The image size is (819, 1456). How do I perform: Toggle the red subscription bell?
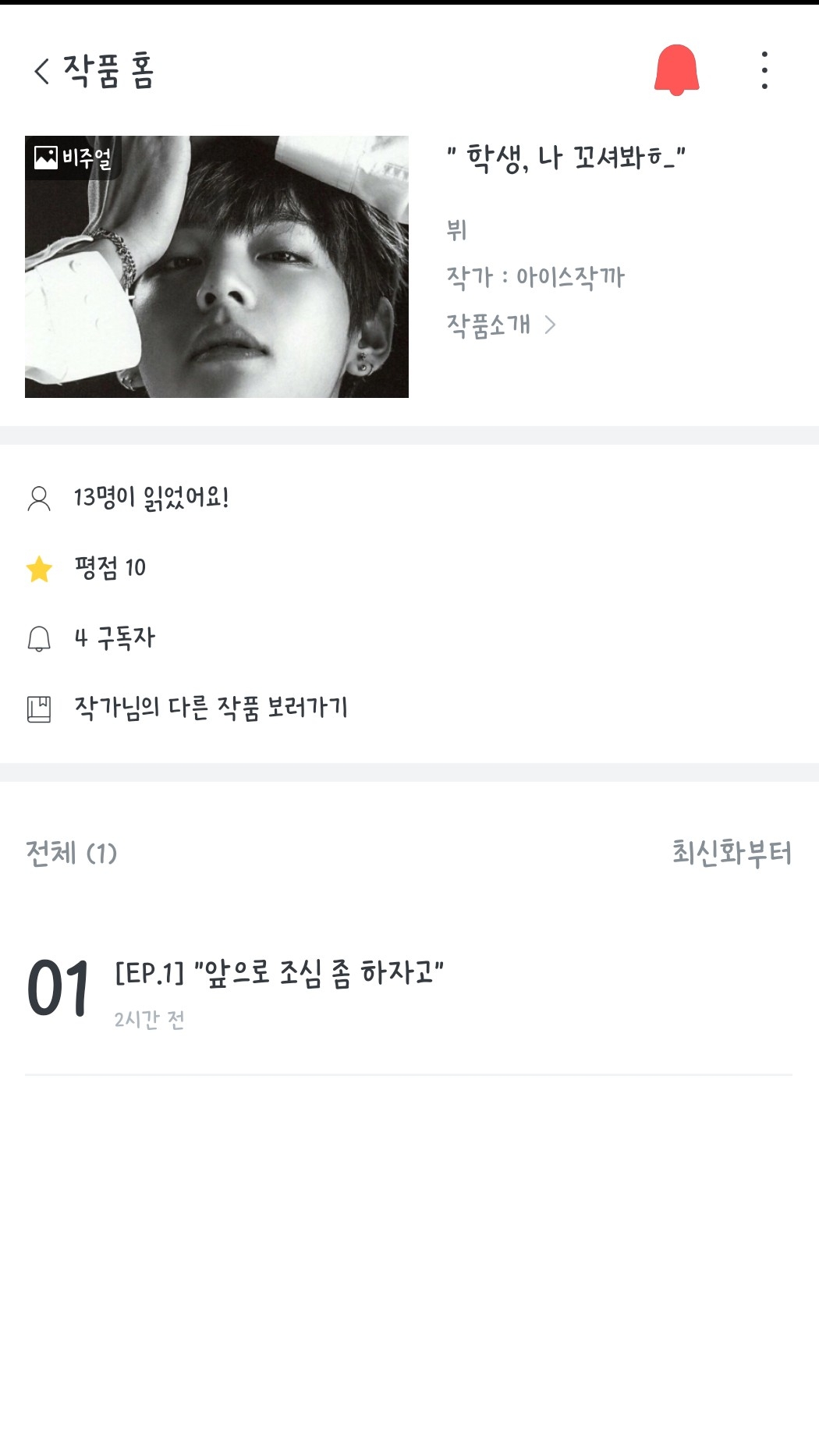click(x=676, y=70)
